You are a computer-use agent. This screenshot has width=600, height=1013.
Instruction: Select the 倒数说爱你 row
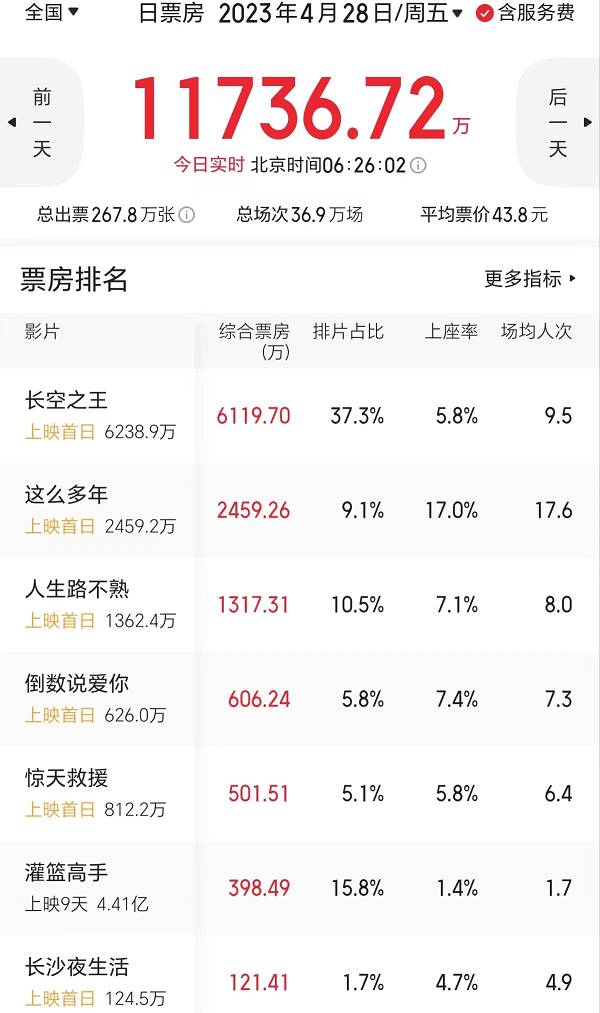coord(300,699)
